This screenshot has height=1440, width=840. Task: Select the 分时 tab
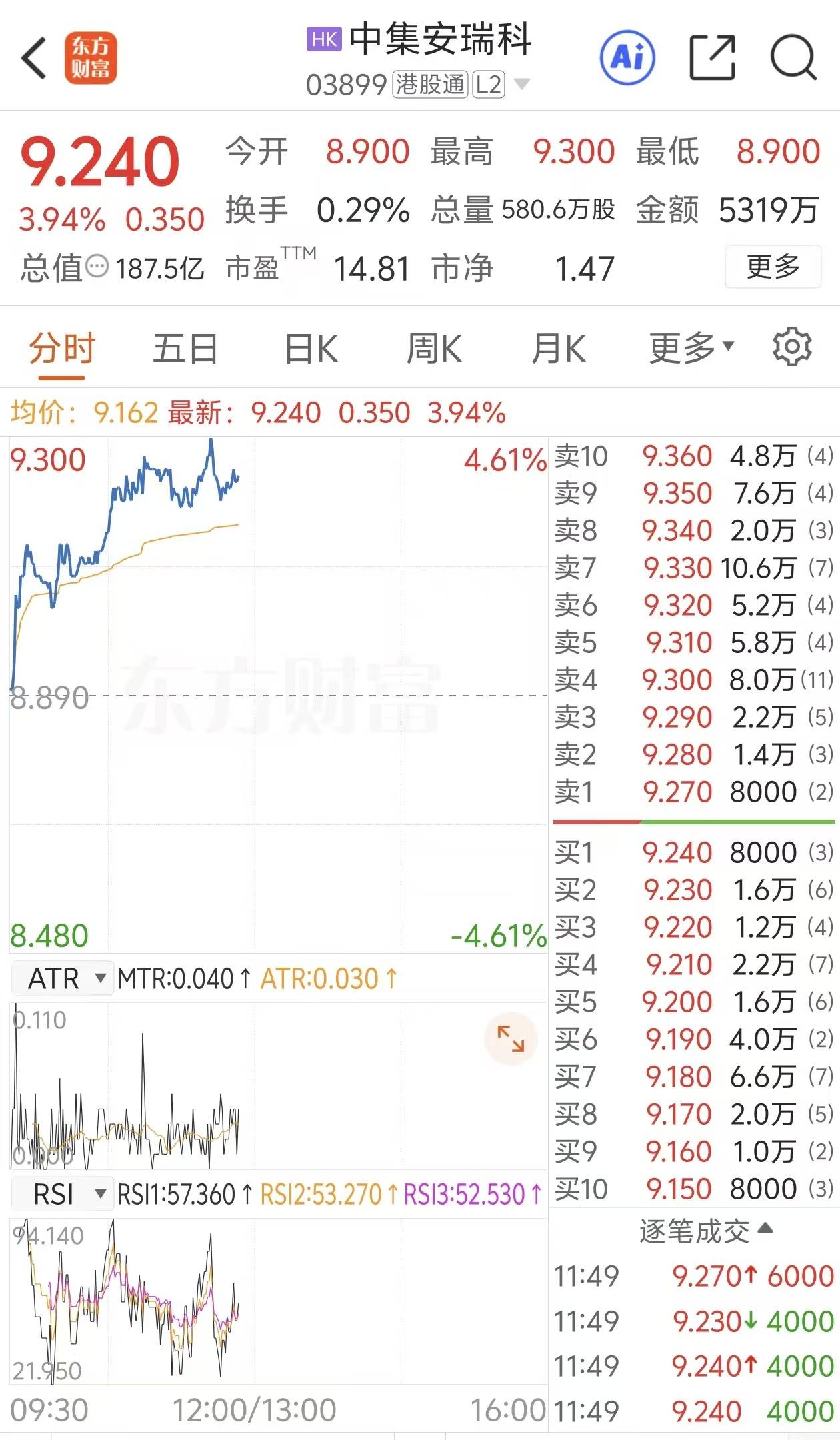[x=62, y=349]
